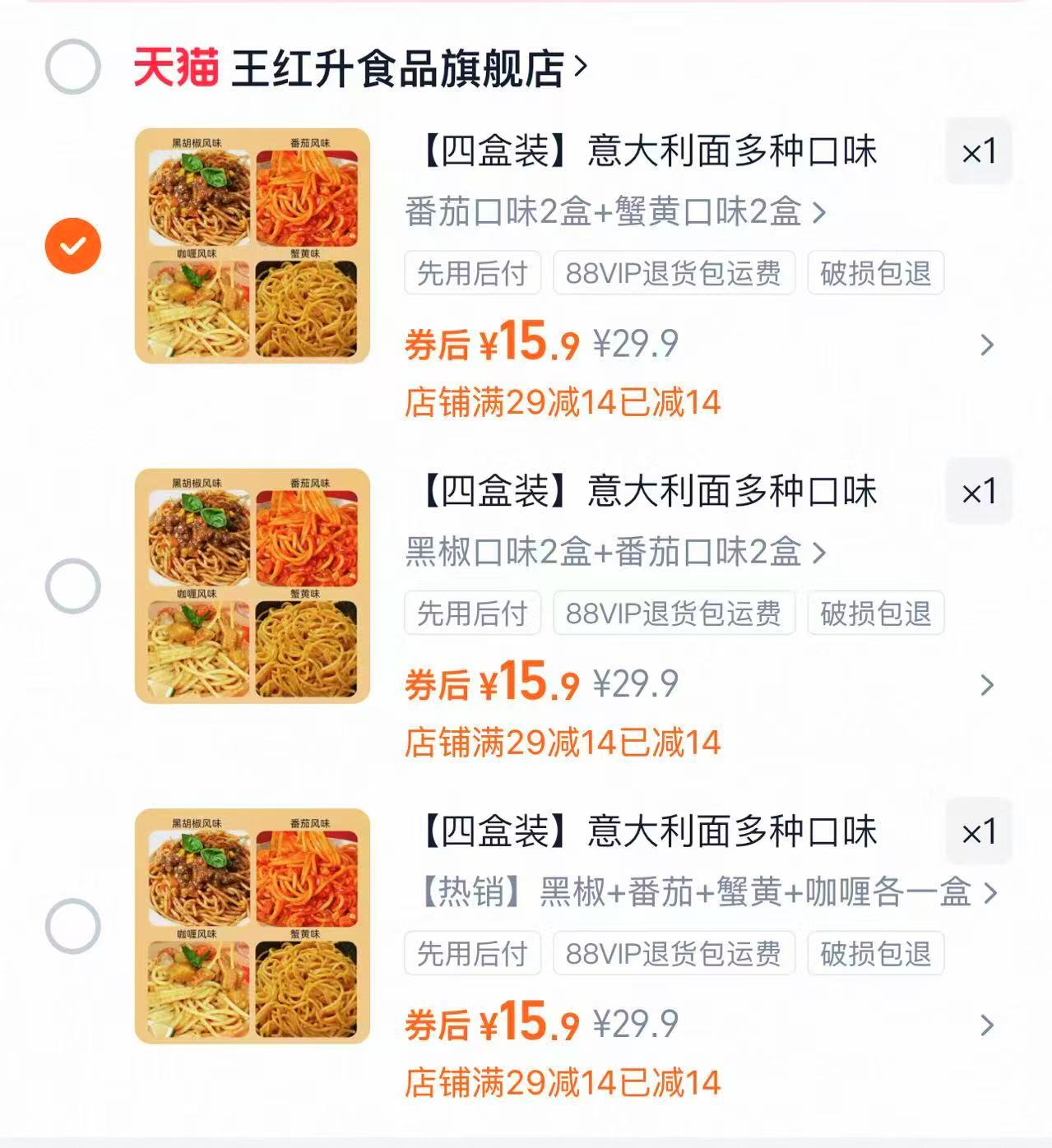This screenshot has height=1148, width=1052.
Task: Tap the 破损包退 tag on the second item
Action: 874,613
